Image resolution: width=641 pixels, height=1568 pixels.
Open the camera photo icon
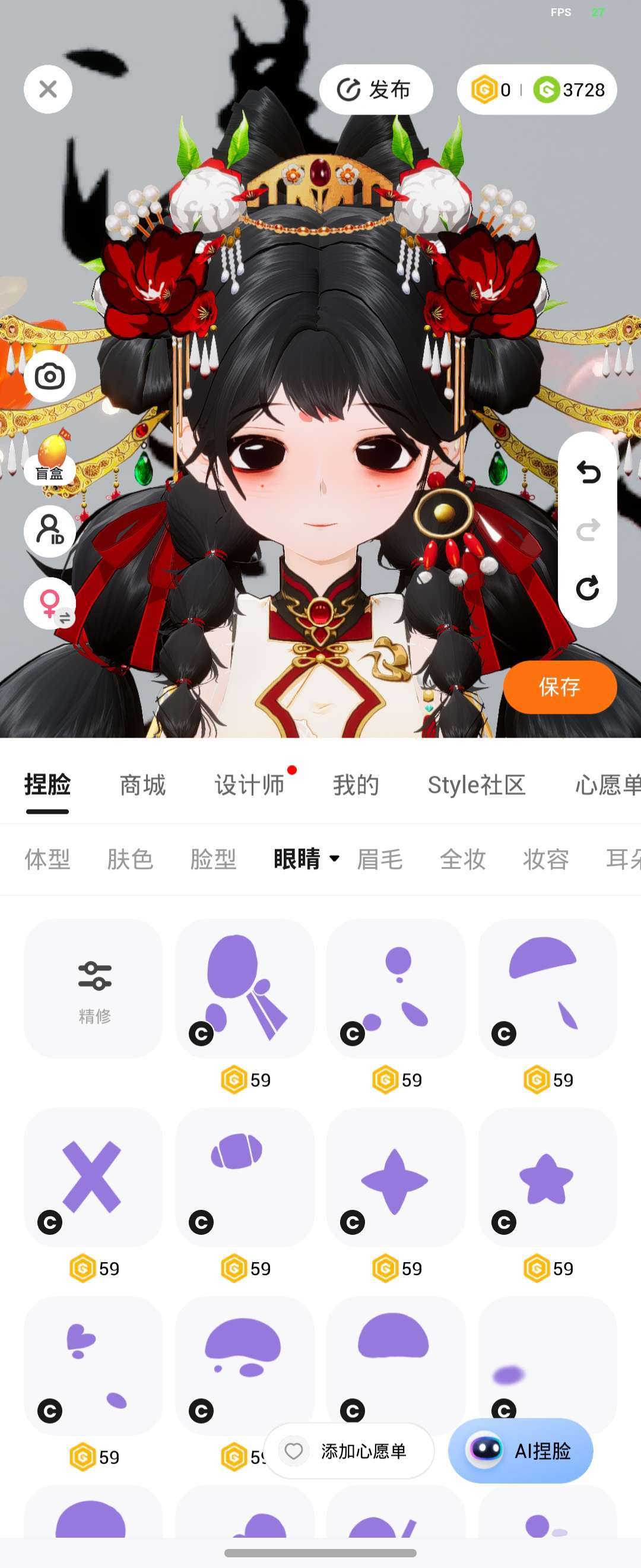point(50,376)
